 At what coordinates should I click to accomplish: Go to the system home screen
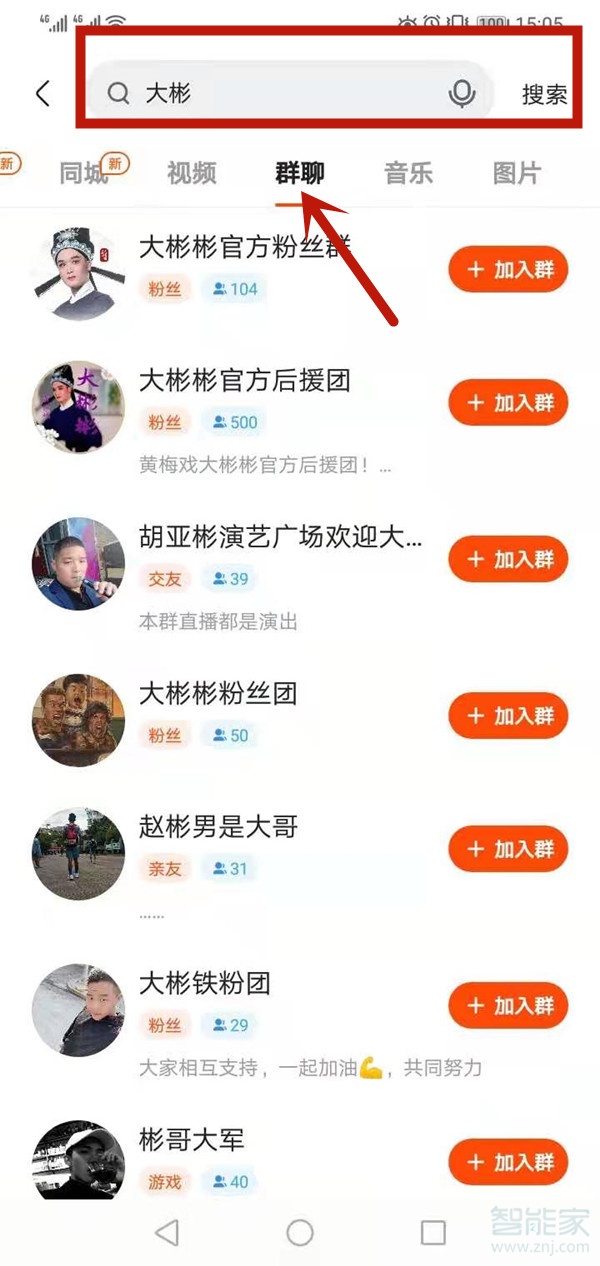coord(300,1232)
